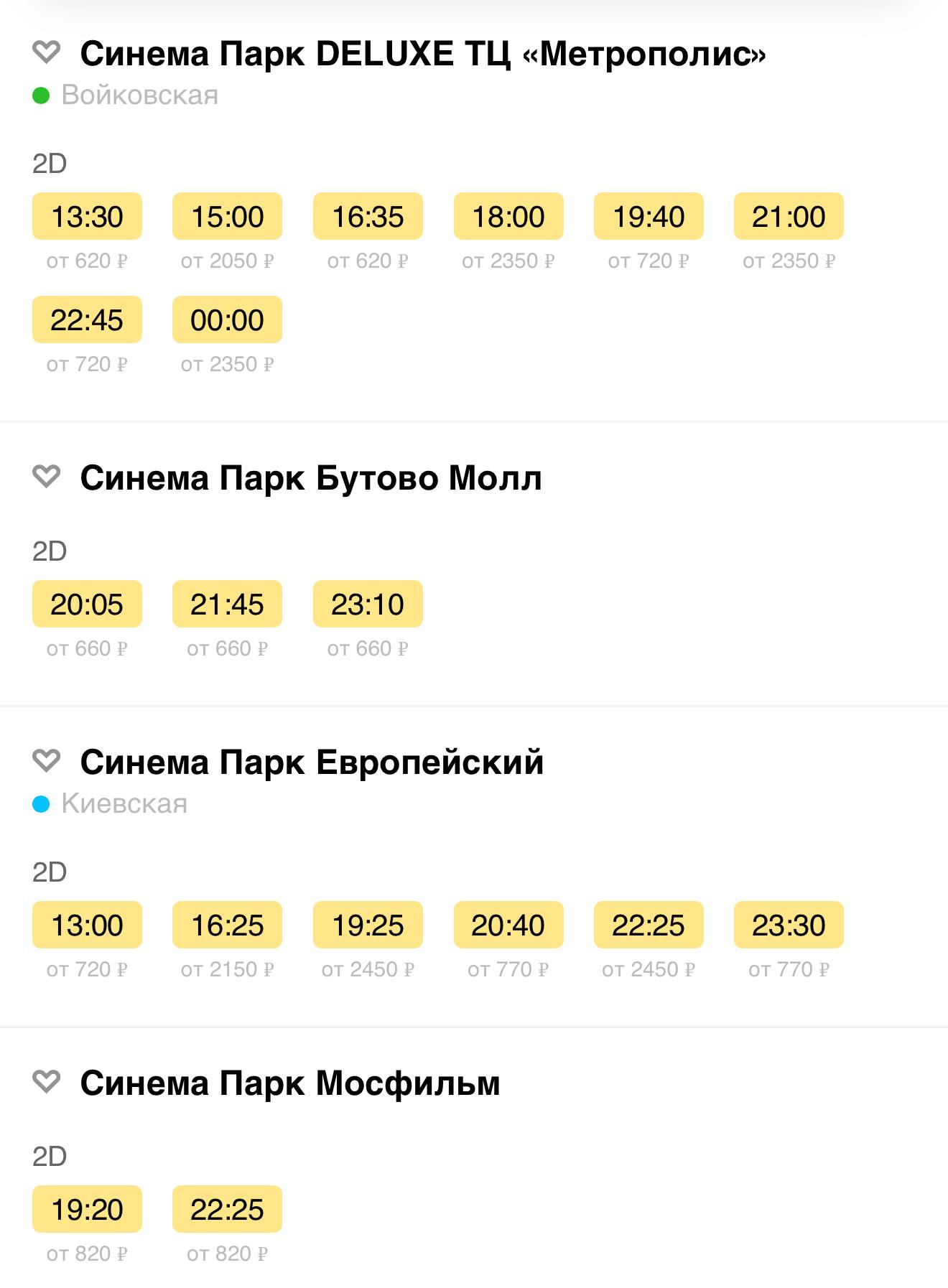The height and width of the screenshot is (1288, 948).
Task: Select the 21:45 session at Бутово Молл
Action: 227,604
